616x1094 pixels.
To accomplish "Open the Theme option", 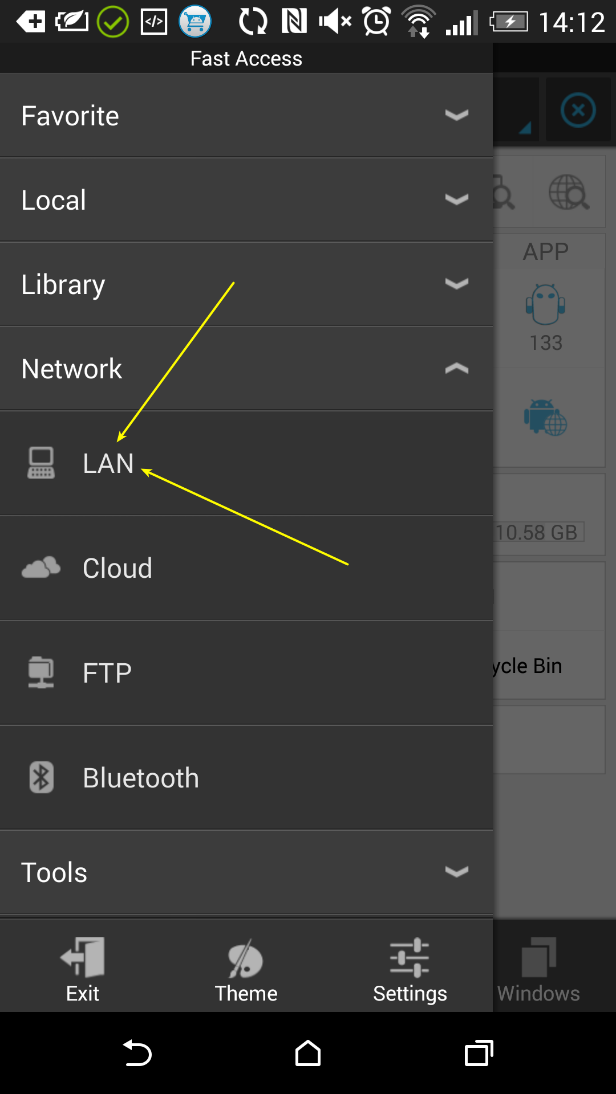I will pos(246,970).
